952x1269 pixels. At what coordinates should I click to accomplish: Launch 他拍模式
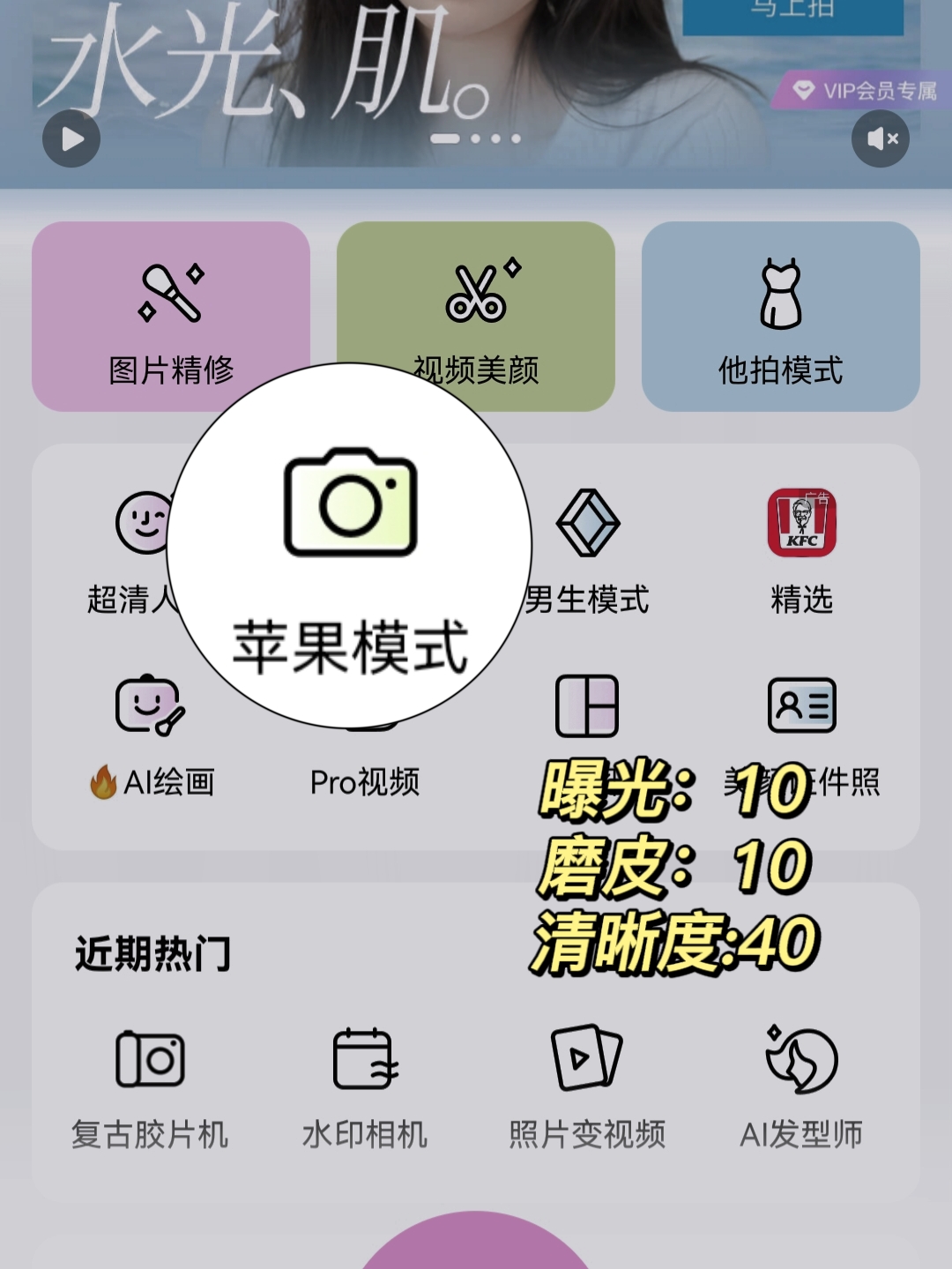[780, 316]
